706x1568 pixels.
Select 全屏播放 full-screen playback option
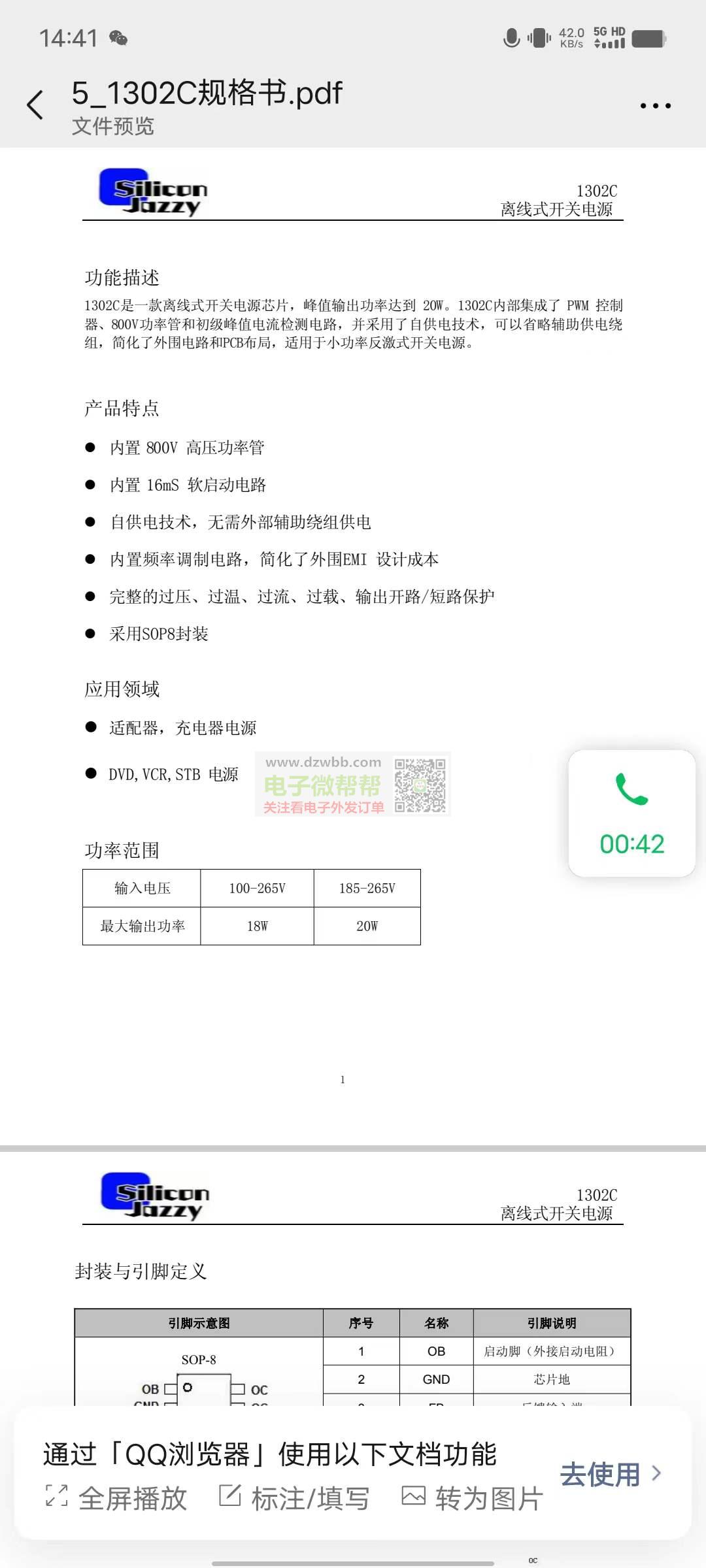point(118,1498)
